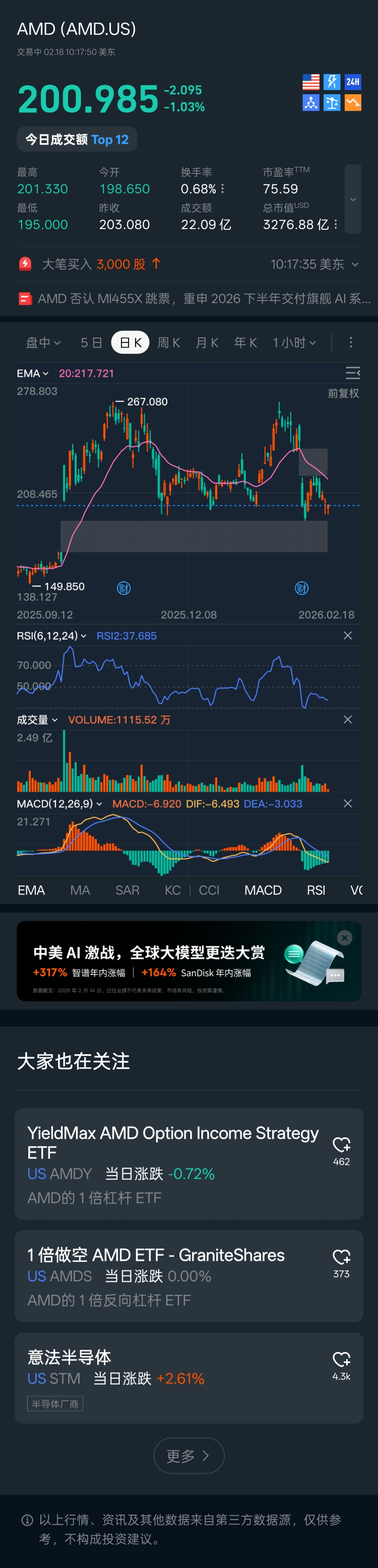
Task: Open the EMA indicator dropdown
Action: pyautogui.click(x=32, y=373)
